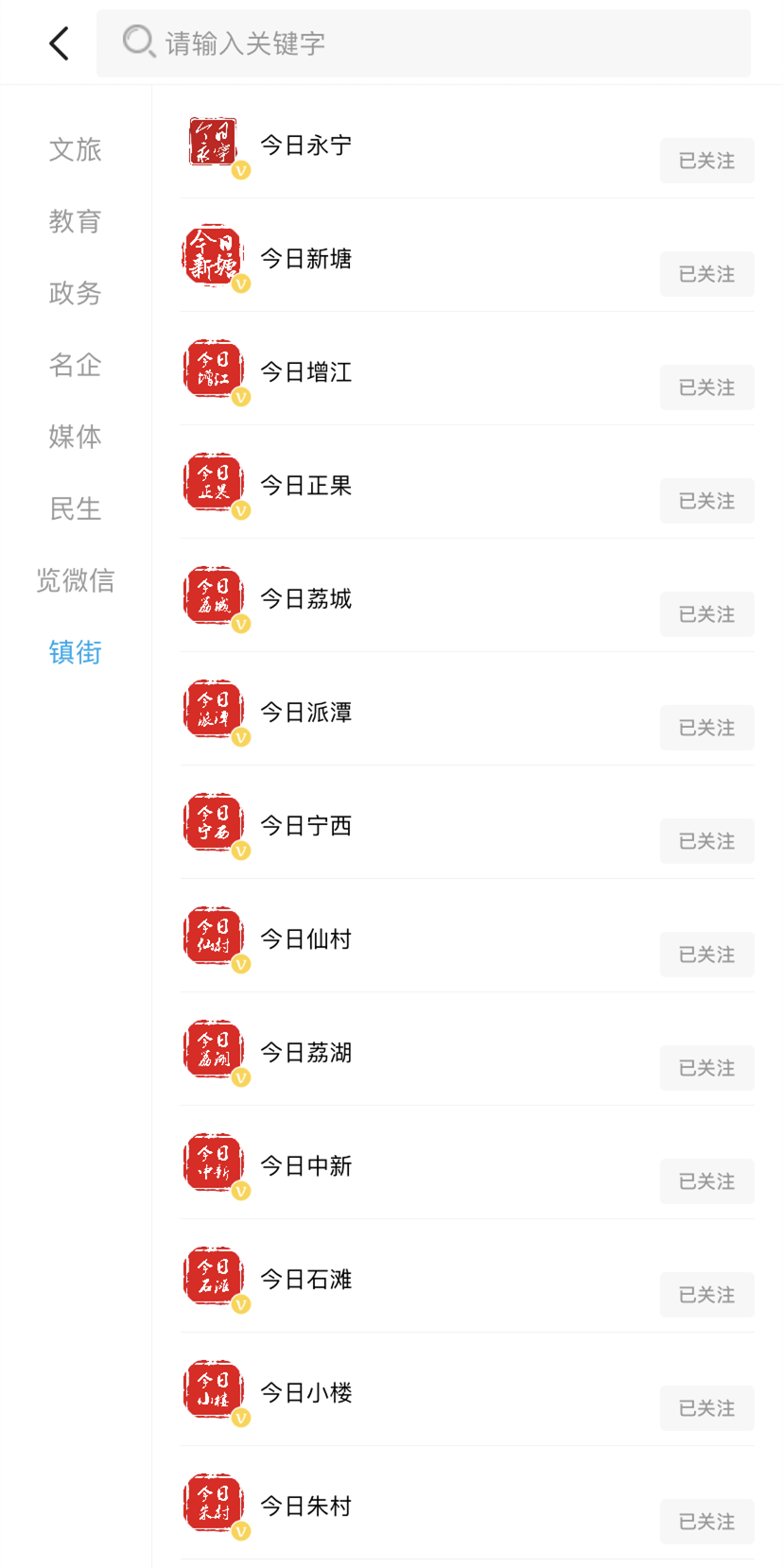Unfollow 今日小楼 via 已关注 button
The image size is (783, 1568).
tap(706, 1408)
